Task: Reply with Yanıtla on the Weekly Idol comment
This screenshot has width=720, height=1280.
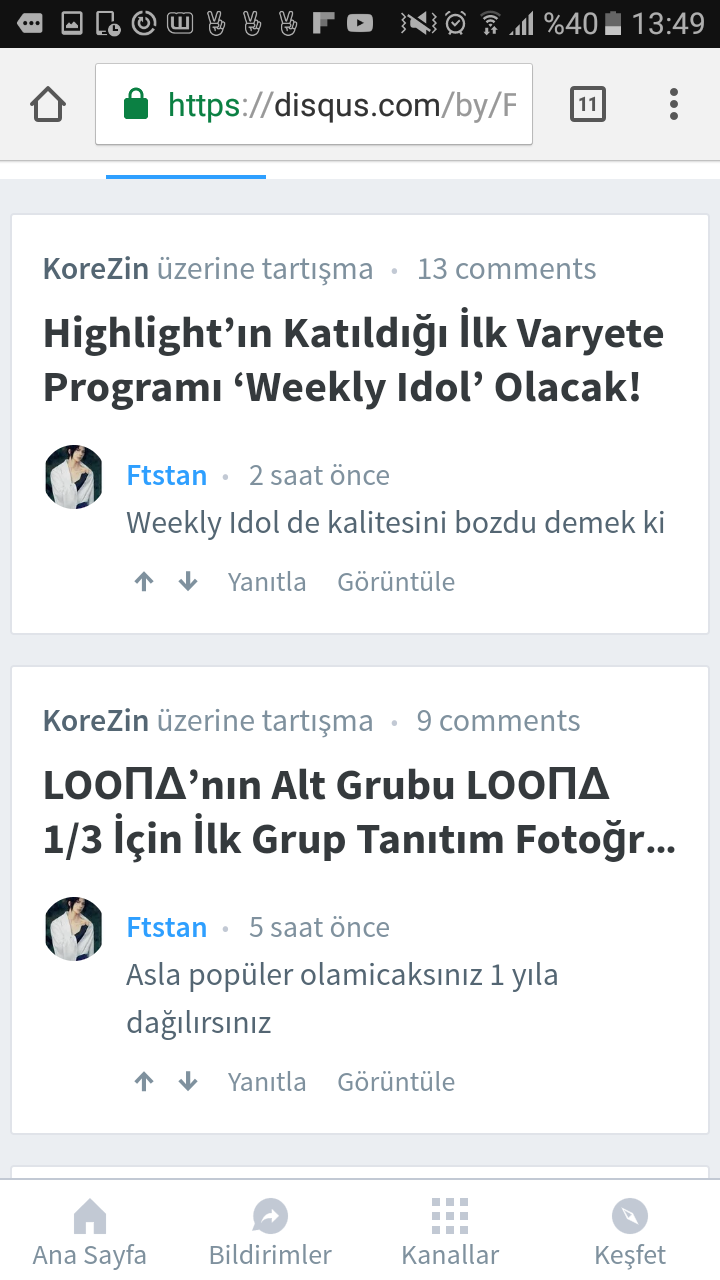Action: coord(267,582)
